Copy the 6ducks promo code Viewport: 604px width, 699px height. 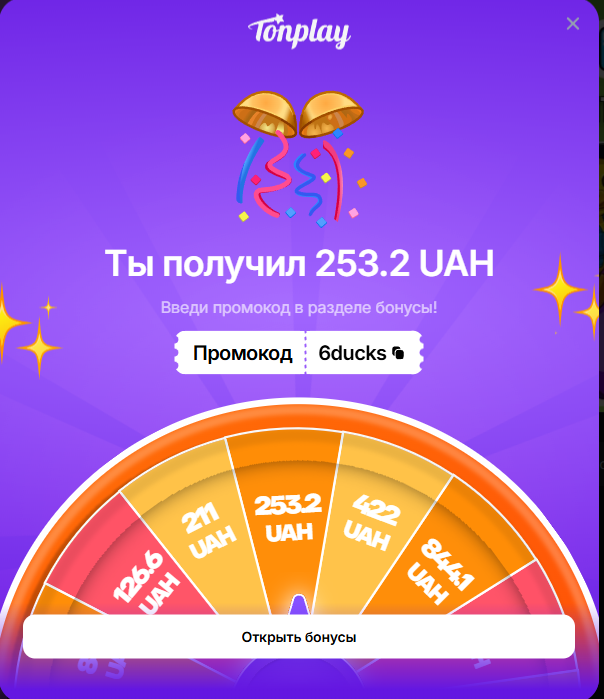[398, 353]
